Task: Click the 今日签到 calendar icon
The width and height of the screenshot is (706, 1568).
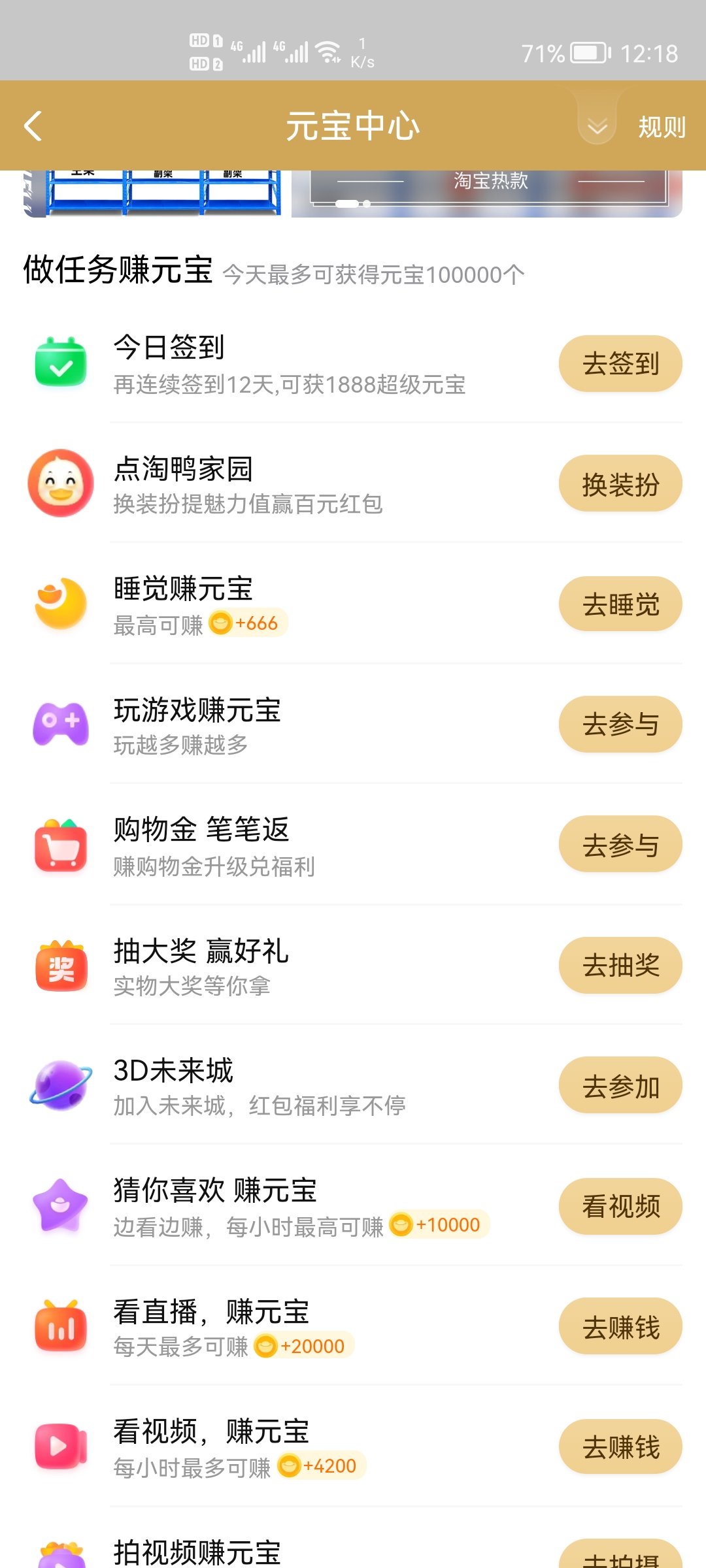Action: pyautogui.click(x=60, y=363)
